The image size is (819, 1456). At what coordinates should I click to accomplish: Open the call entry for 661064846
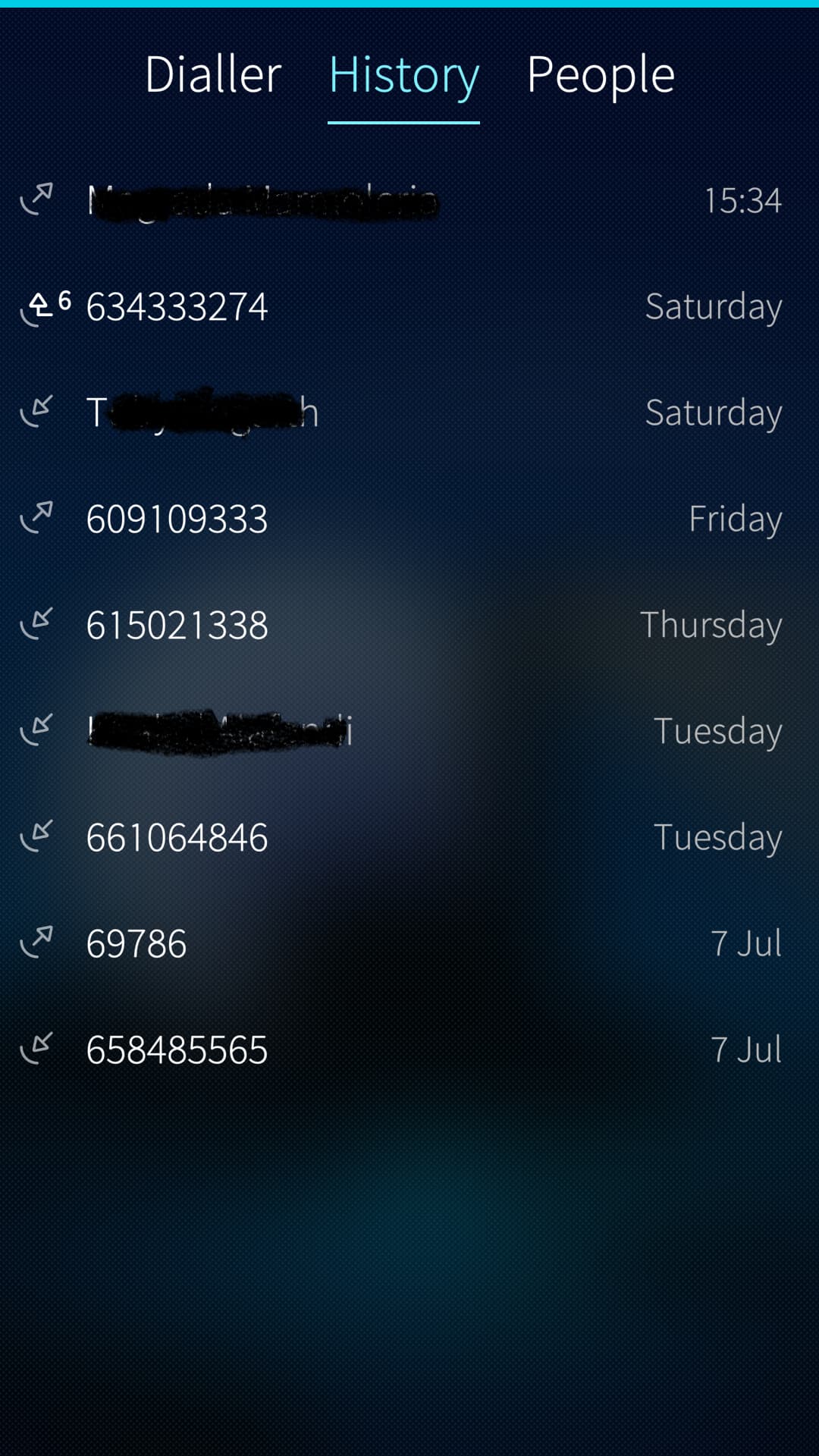tap(409, 838)
